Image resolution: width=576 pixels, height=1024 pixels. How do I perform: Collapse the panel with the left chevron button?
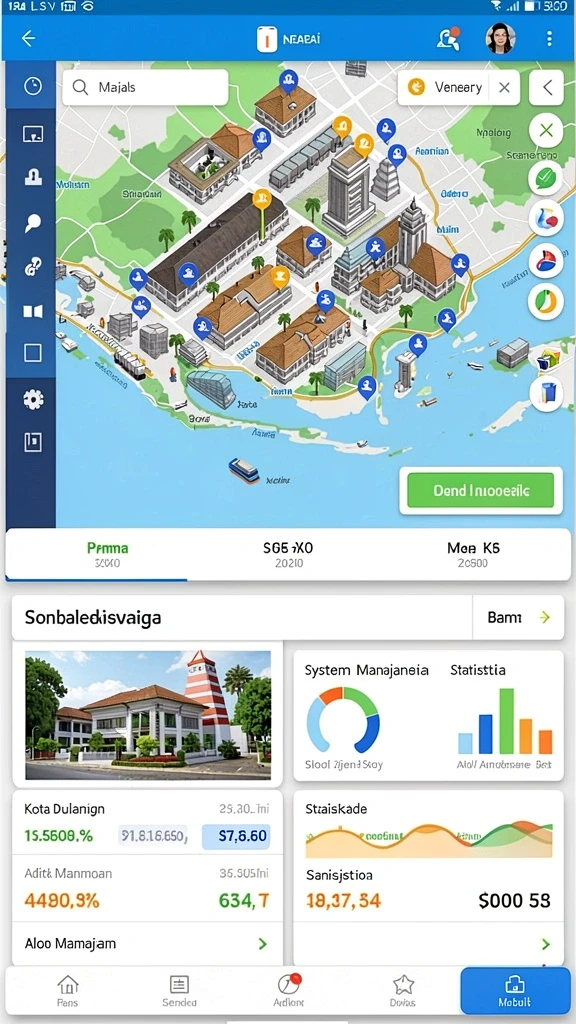(x=547, y=87)
